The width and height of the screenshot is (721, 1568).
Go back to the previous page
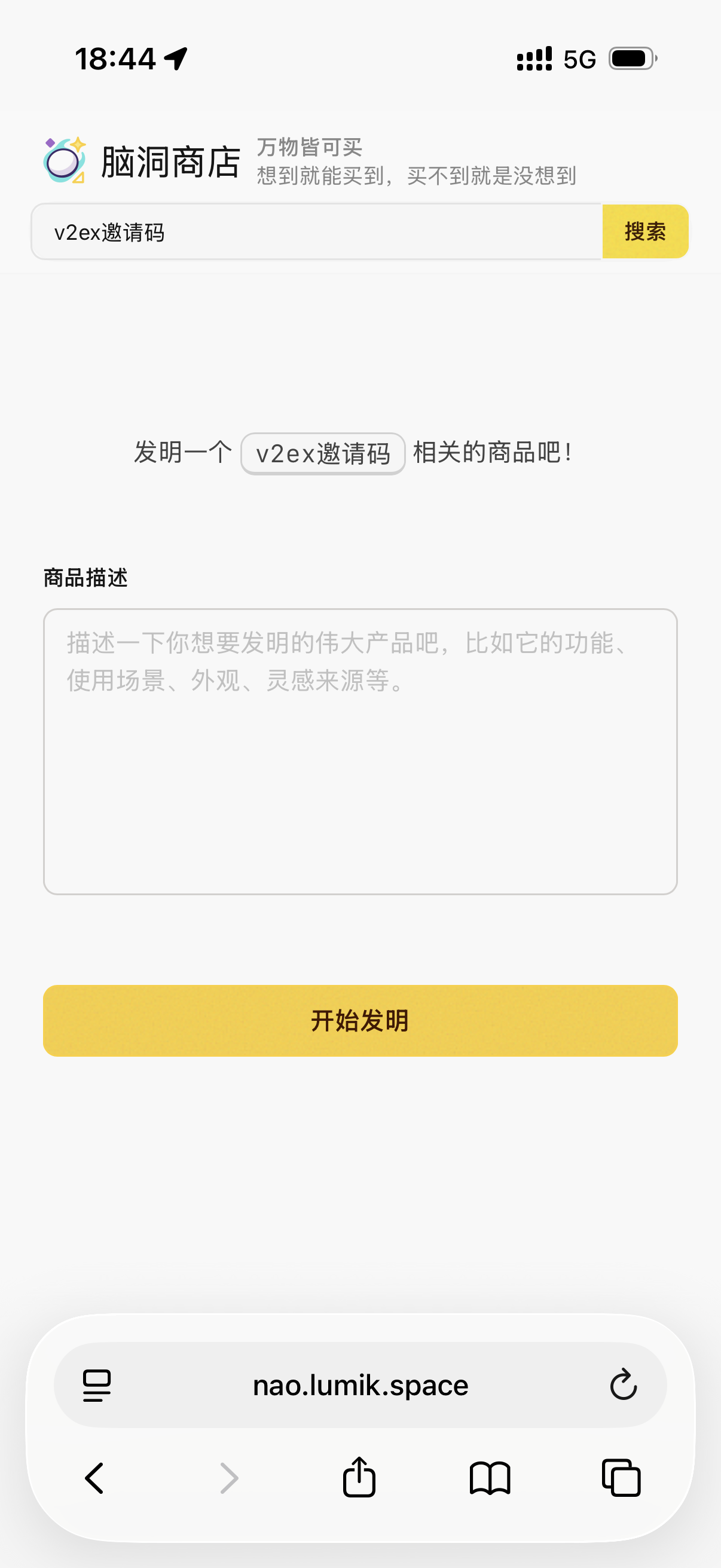point(94,1478)
